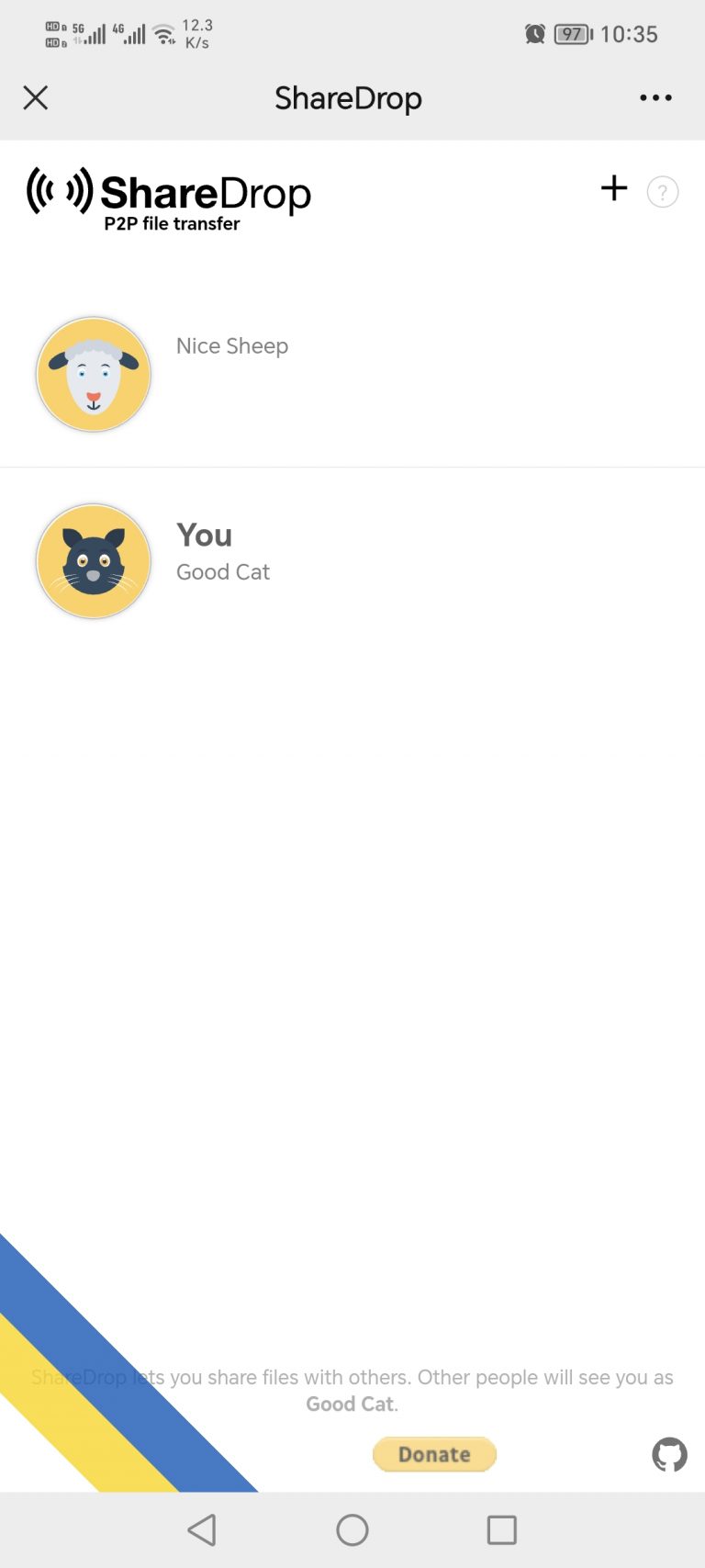Tap the ShareDrop title in the header
This screenshot has width=705, height=1568.
click(x=348, y=97)
